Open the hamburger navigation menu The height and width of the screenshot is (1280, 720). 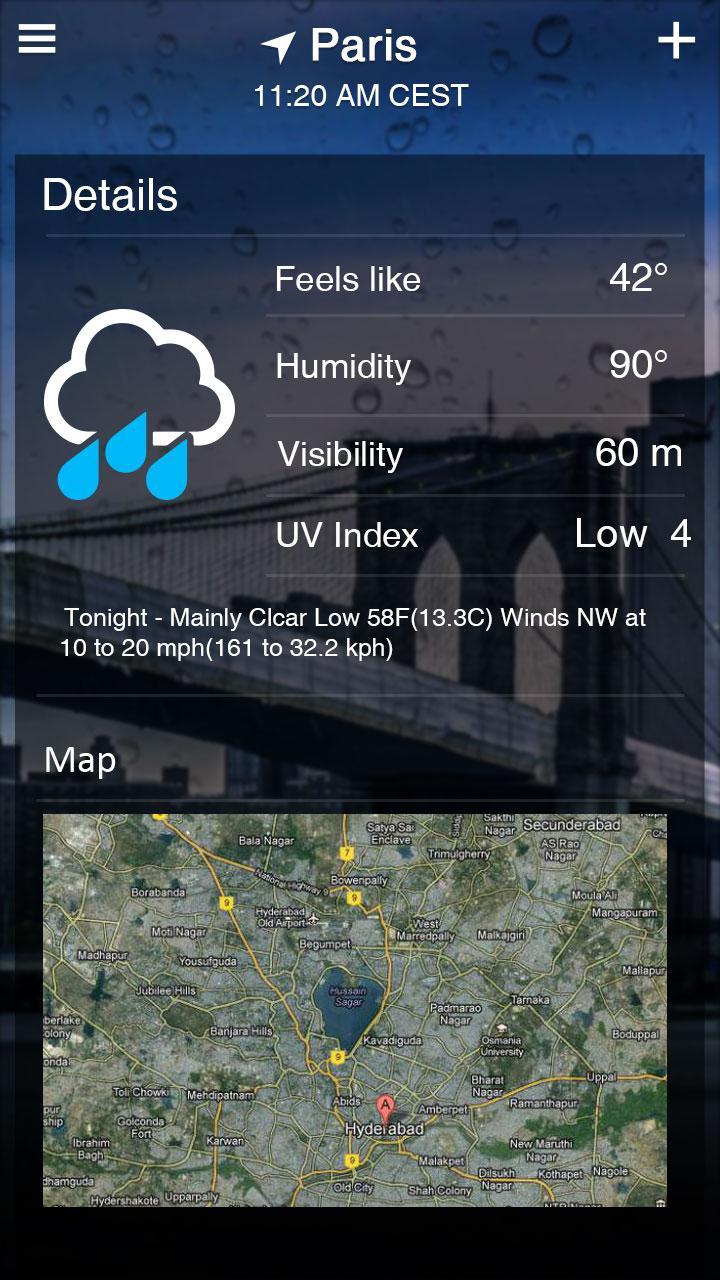36,38
